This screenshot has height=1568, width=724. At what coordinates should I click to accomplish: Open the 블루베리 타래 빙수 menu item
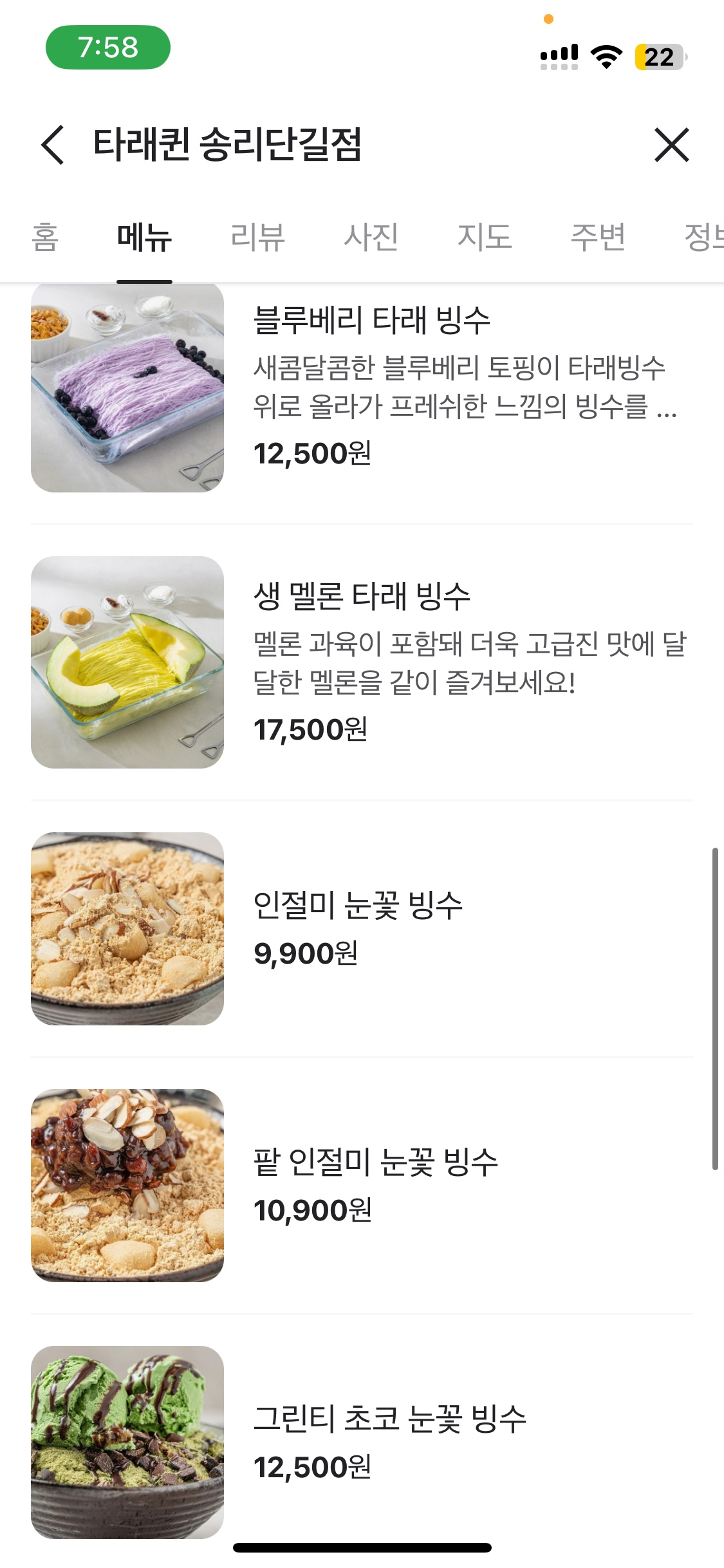[x=372, y=321]
